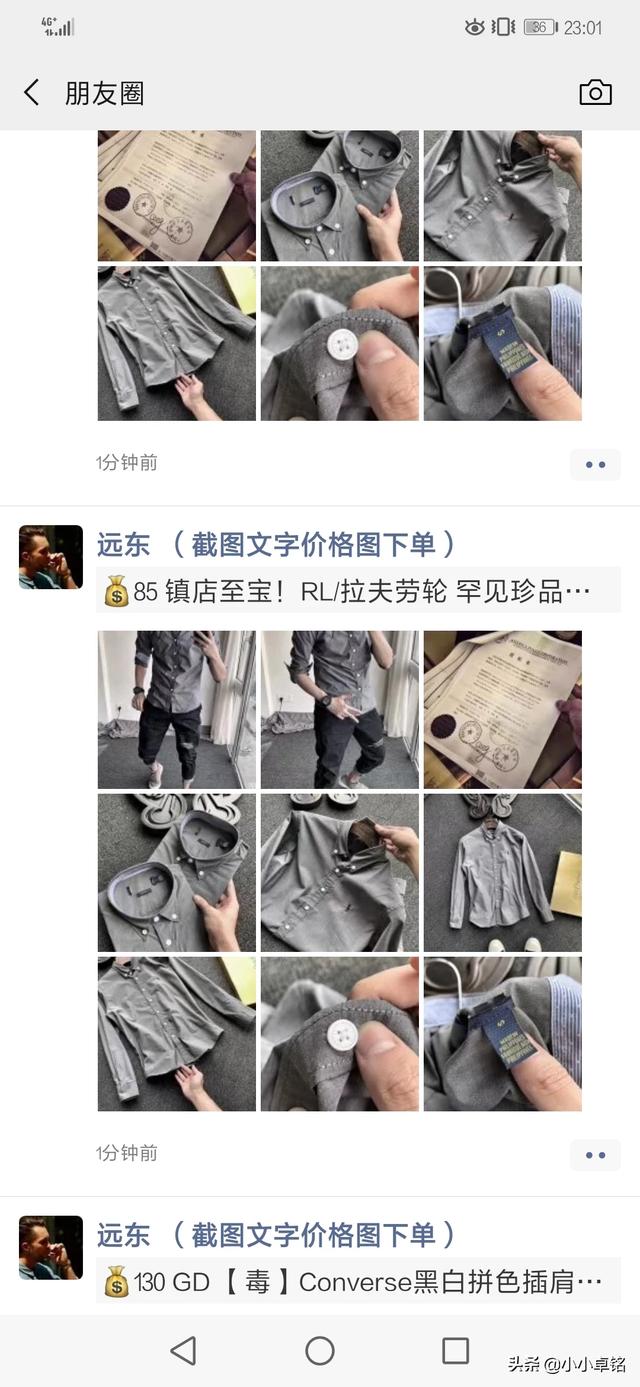Image resolution: width=640 pixels, height=1387 pixels.
Task: Open 远东's avatar on the Converse post
Action: click(x=51, y=1248)
